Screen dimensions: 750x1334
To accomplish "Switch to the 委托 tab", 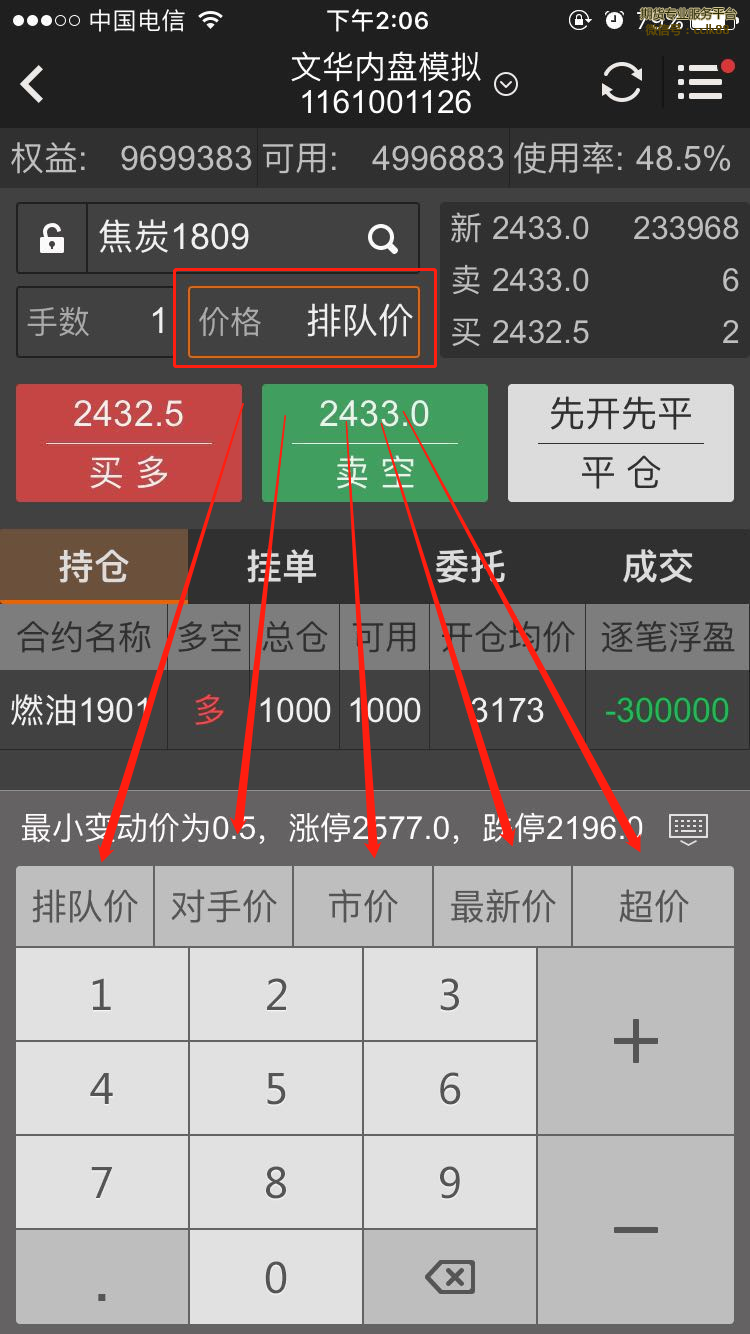I will (x=469, y=567).
